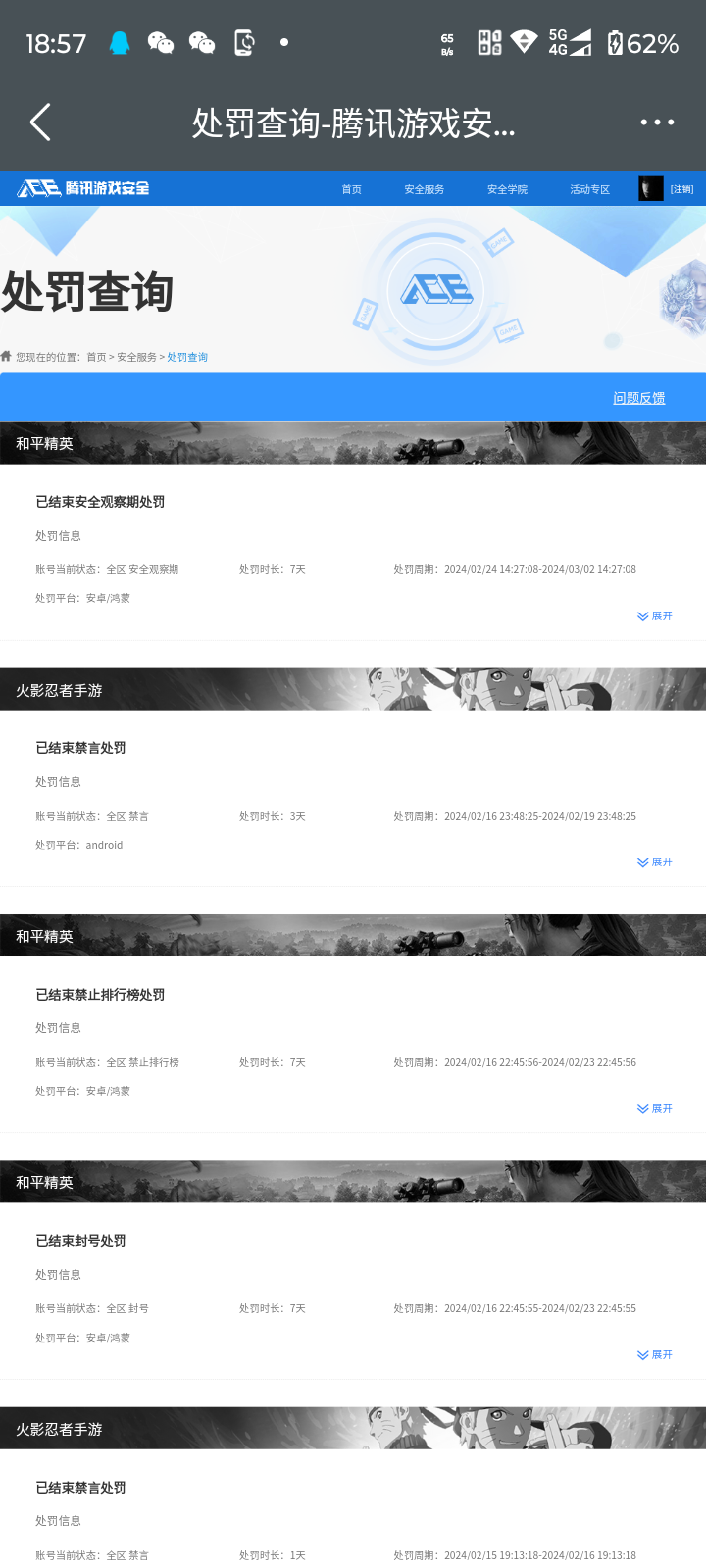This screenshot has width=706, height=1568.
Task: Tap the notification bell icon
Action: [120, 42]
